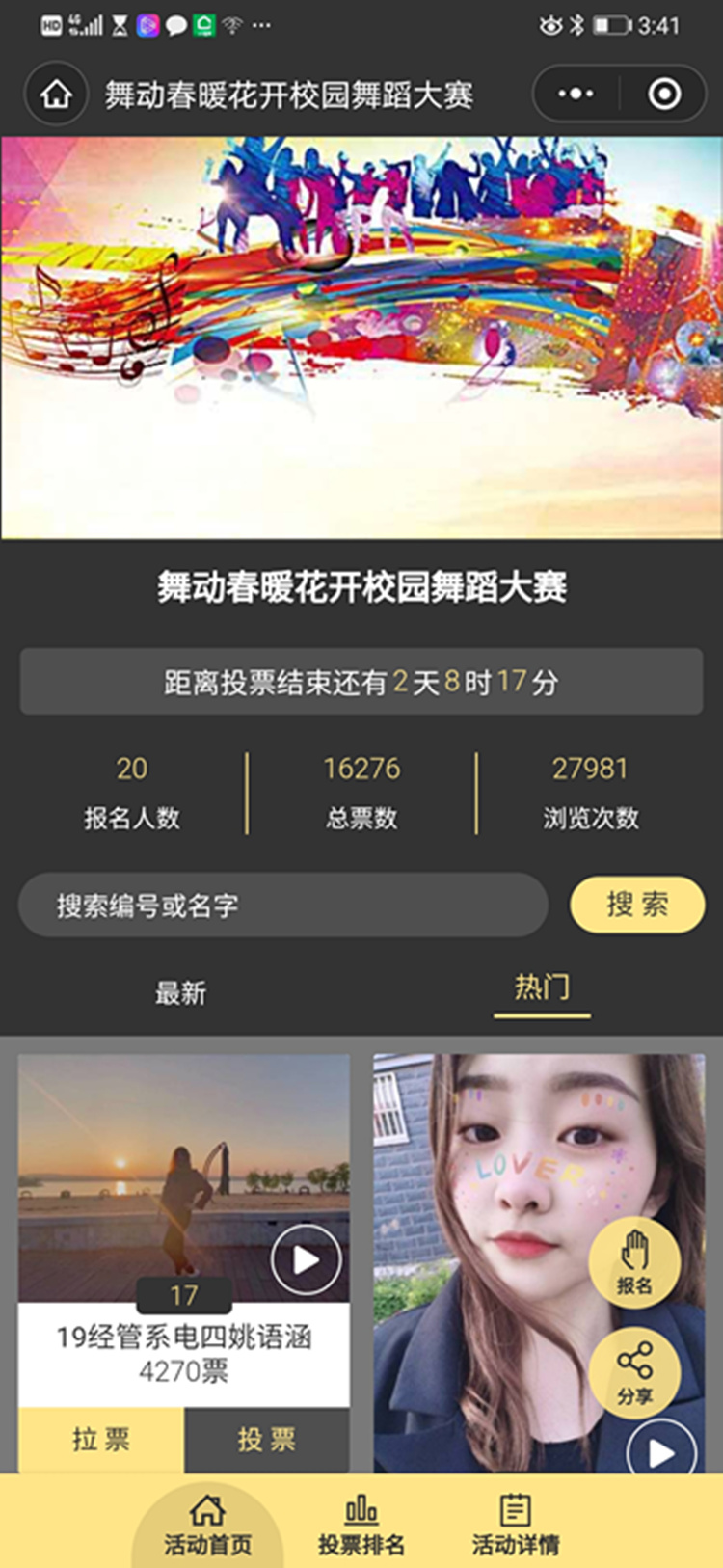Open the mini program more-options menu
Screen dimensions: 723x1568
tap(576, 94)
